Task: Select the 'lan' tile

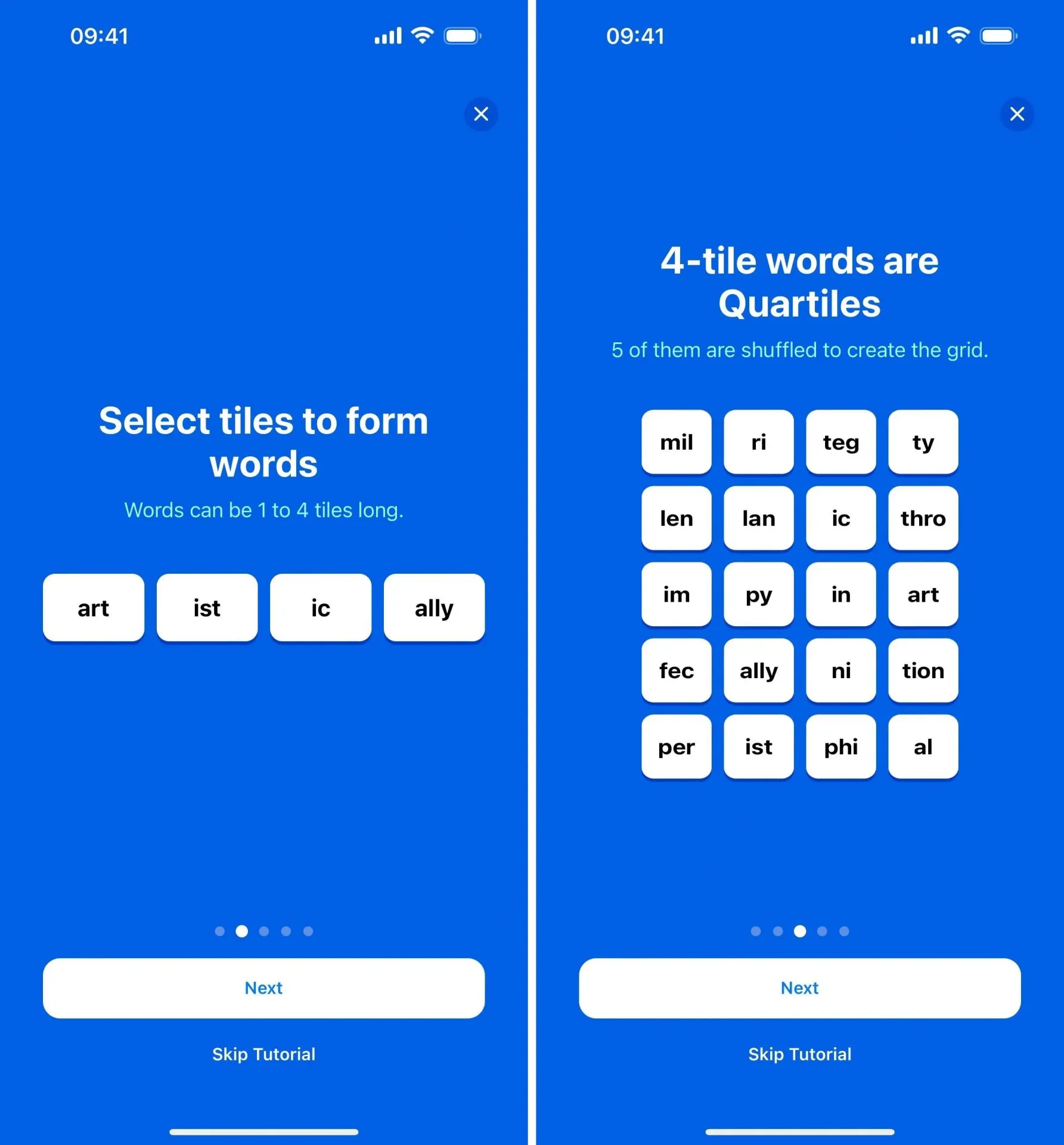Action: point(758,518)
